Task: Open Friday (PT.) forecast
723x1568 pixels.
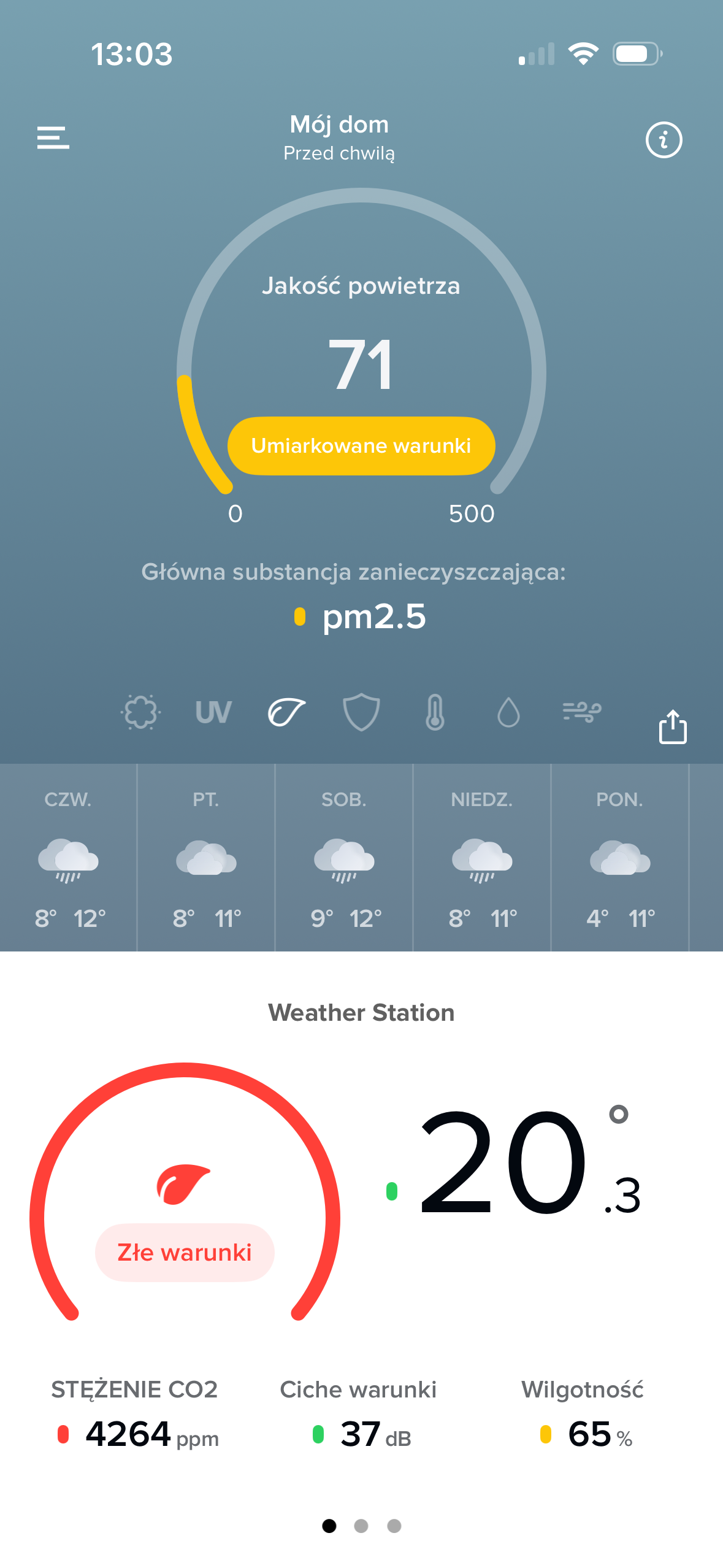Action: tap(206, 858)
